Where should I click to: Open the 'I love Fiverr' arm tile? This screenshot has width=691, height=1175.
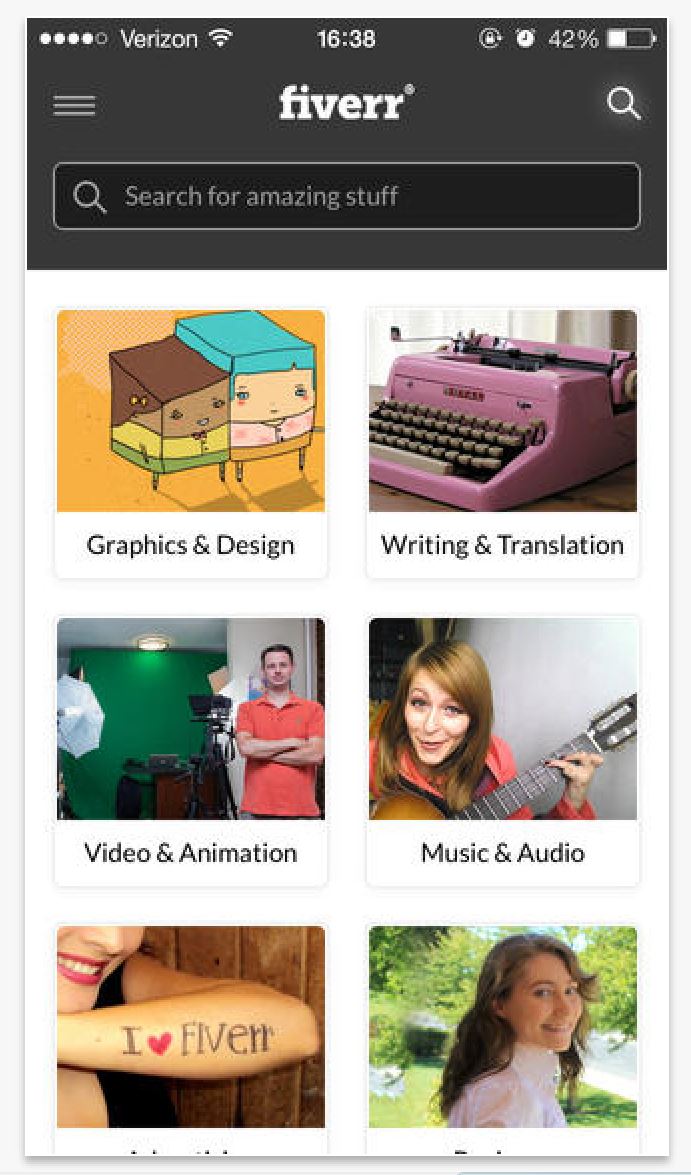pos(191,1040)
